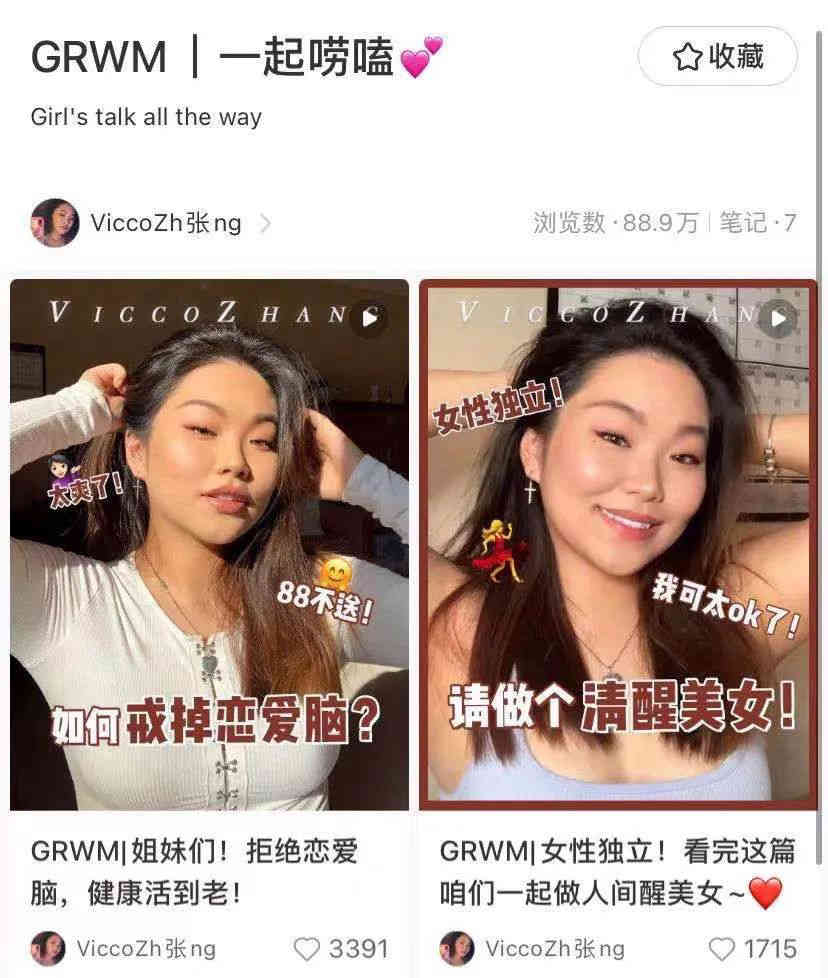Like the 女性独立 note with 1715 likes
Screen dimensions: 828x978
(719, 948)
